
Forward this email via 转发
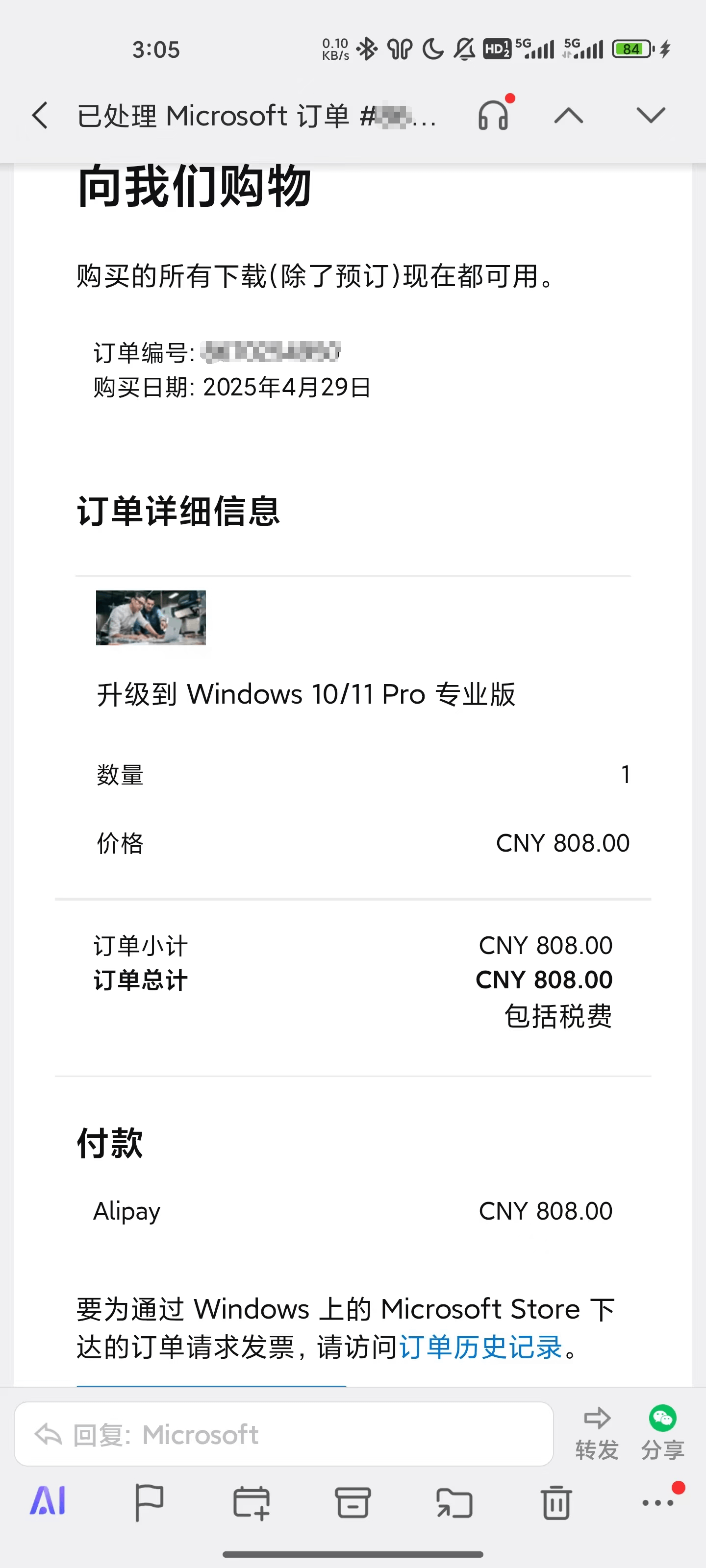point(596,1433)
